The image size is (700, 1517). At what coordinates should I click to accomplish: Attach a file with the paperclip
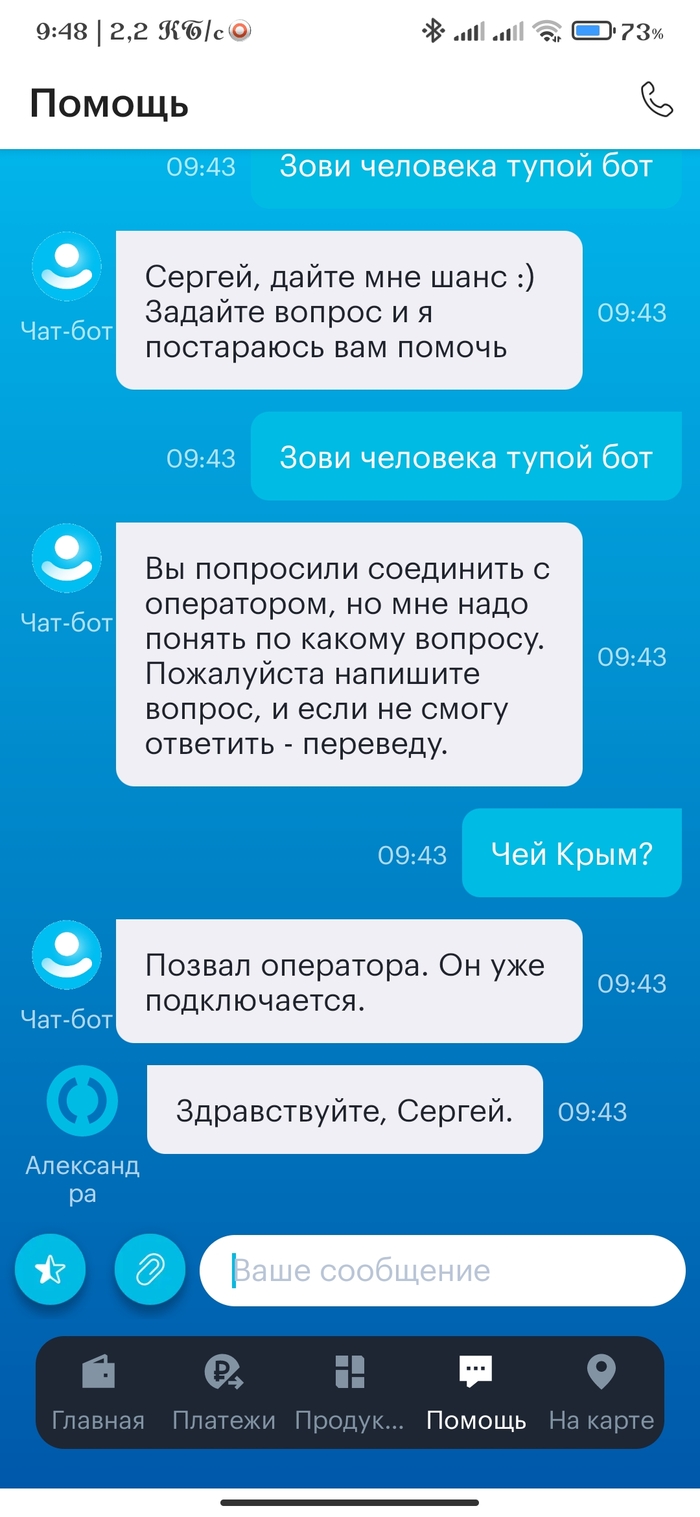click(x=150, y=1270)
